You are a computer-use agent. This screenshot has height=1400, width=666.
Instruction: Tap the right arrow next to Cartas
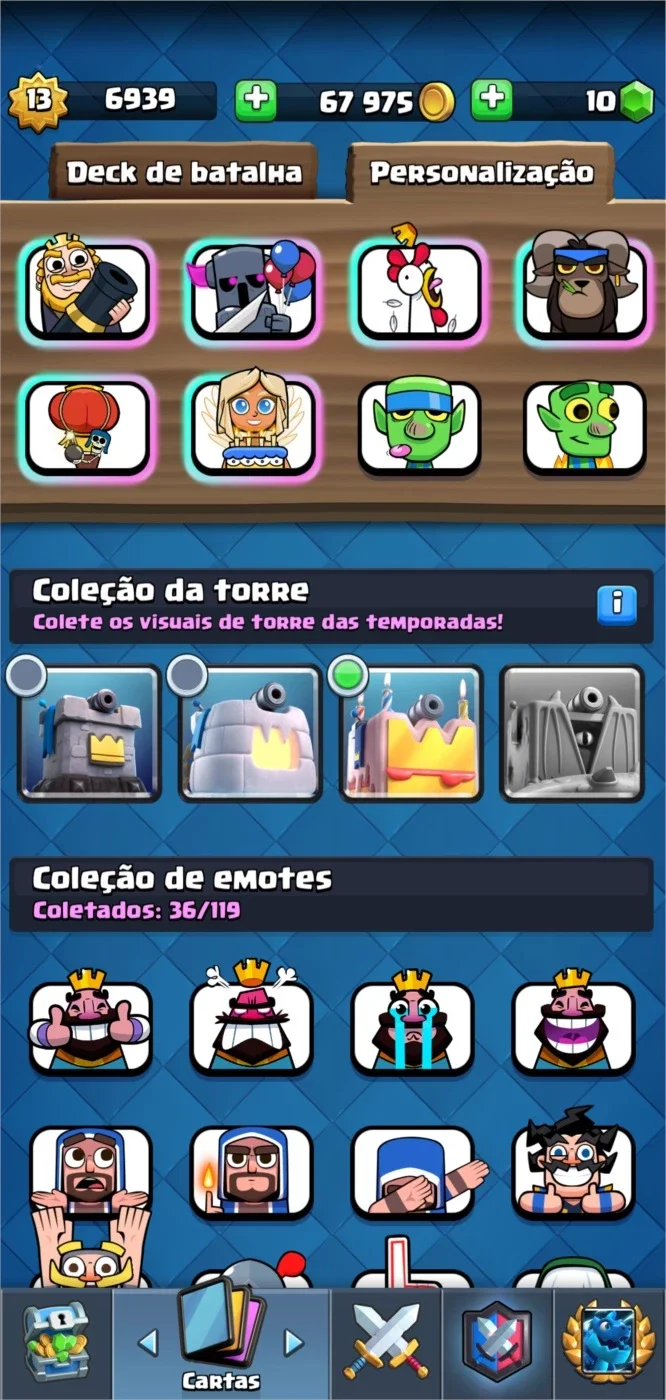pos(293,1341)
